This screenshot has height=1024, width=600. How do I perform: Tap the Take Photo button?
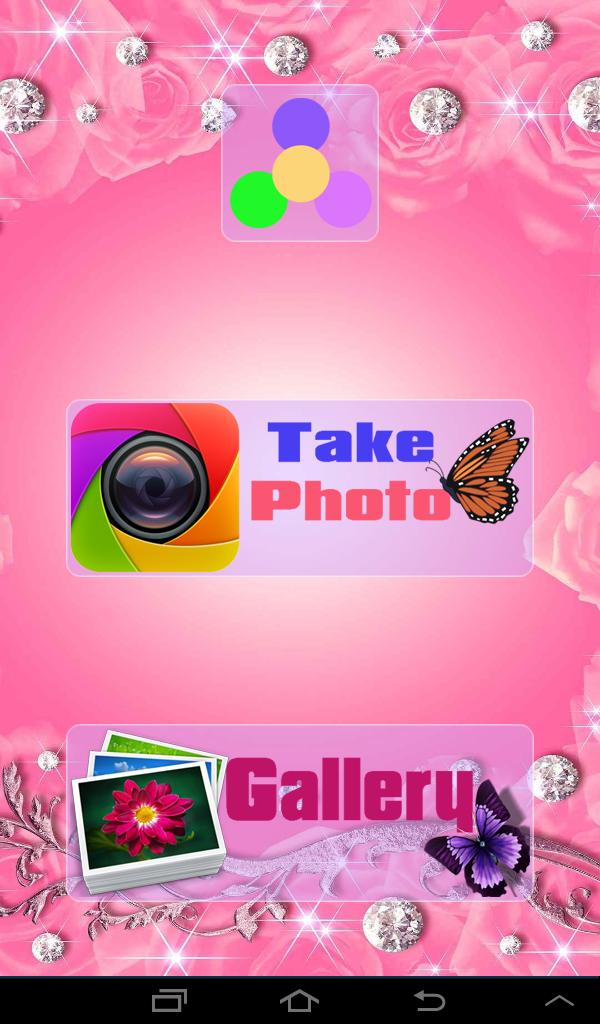(x=300, y=488)
